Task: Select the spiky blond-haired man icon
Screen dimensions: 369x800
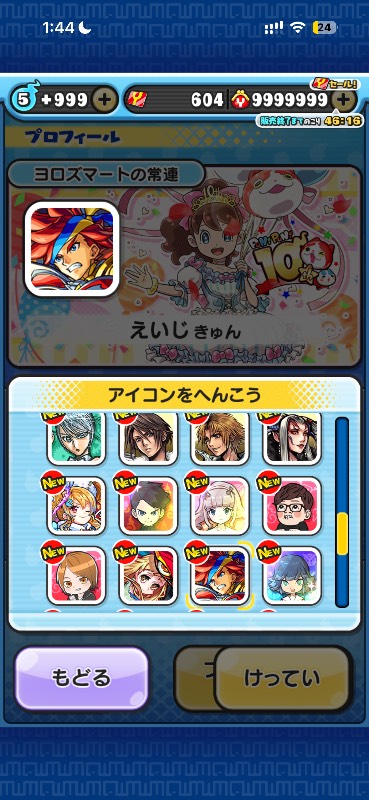Action: coord(220,439)
